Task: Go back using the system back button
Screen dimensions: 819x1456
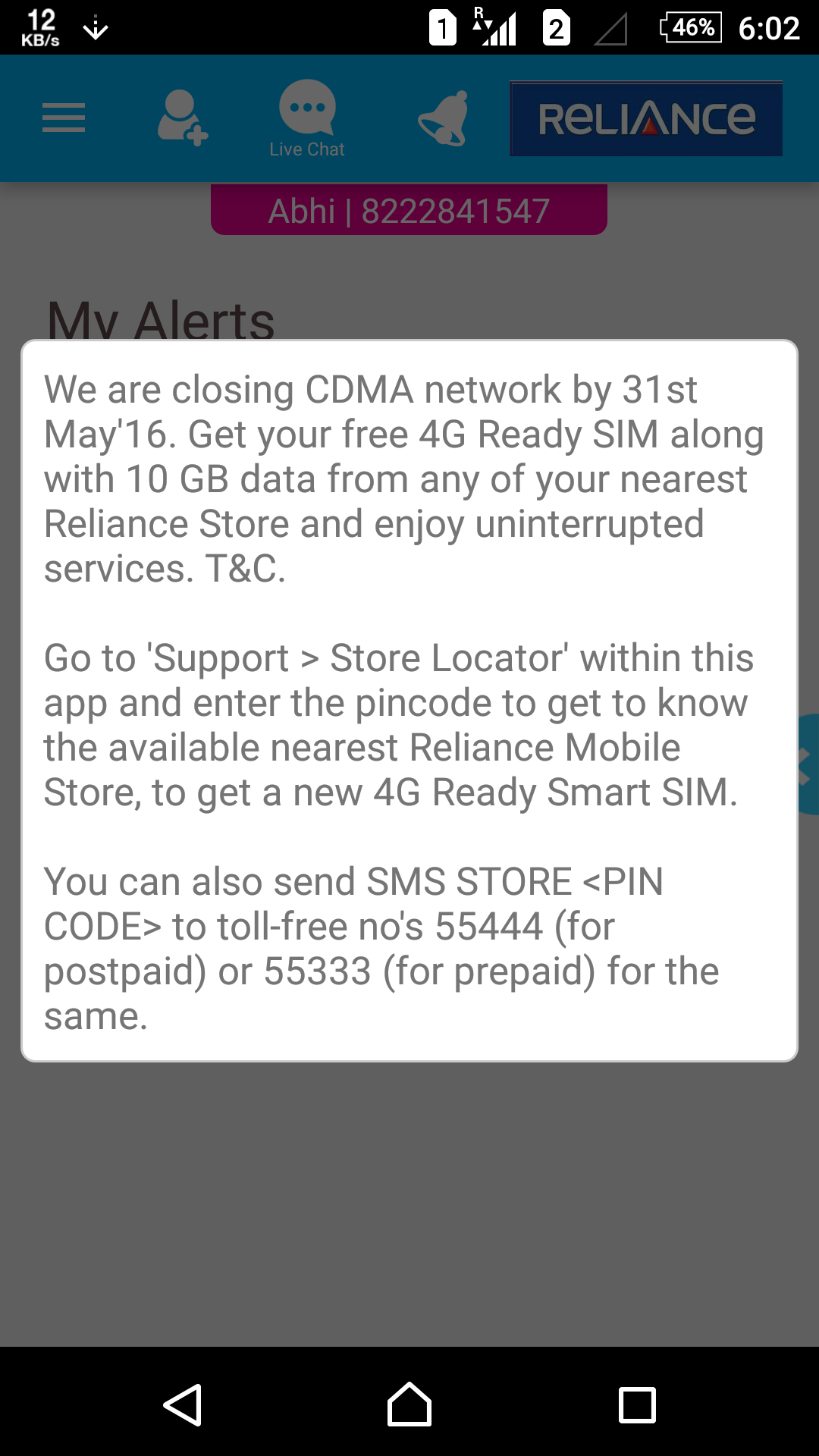Action: tap(182, 1404)
